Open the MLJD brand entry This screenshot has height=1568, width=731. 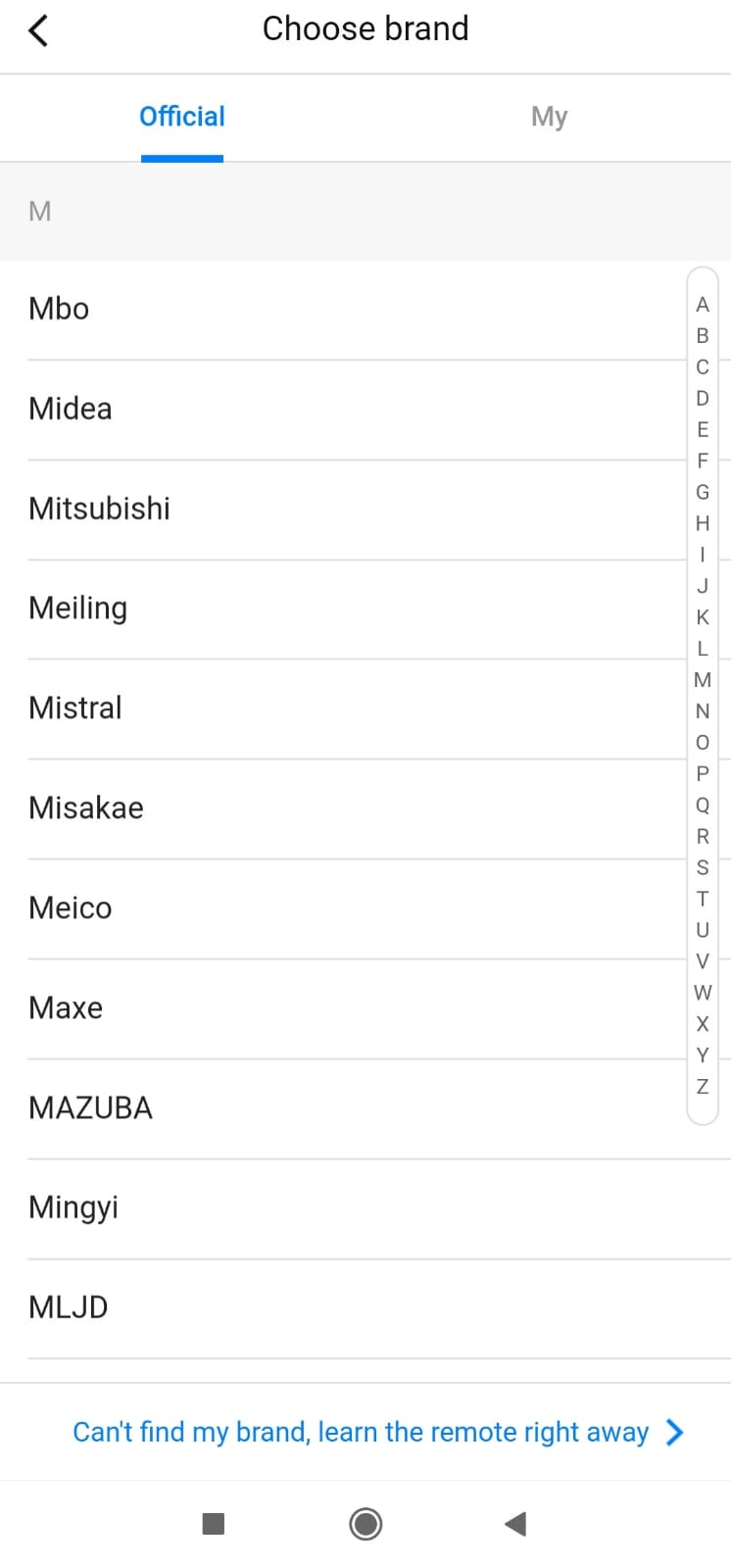point(365,1308)
